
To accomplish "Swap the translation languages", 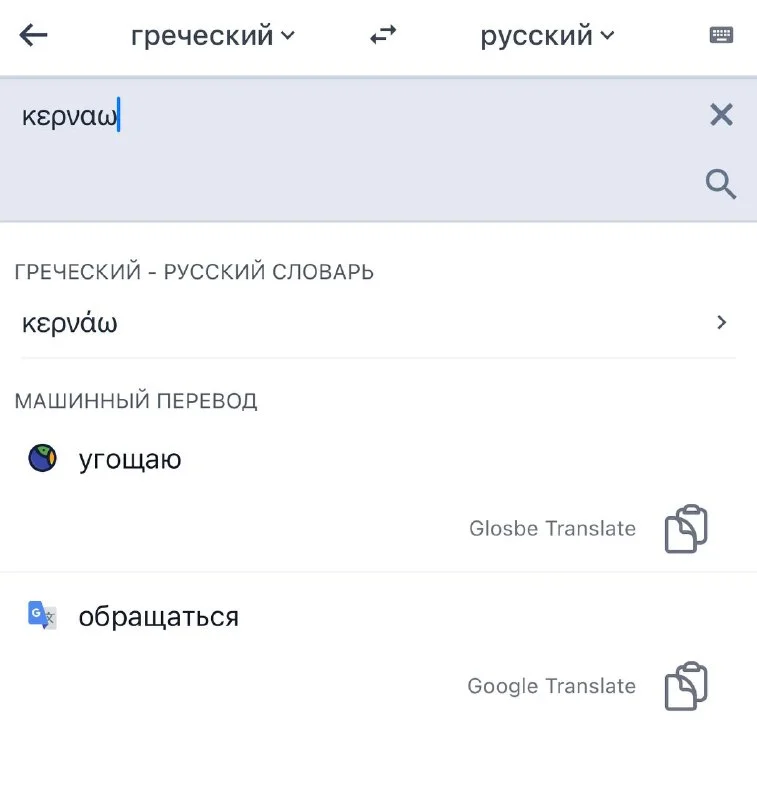I will 383,36.
